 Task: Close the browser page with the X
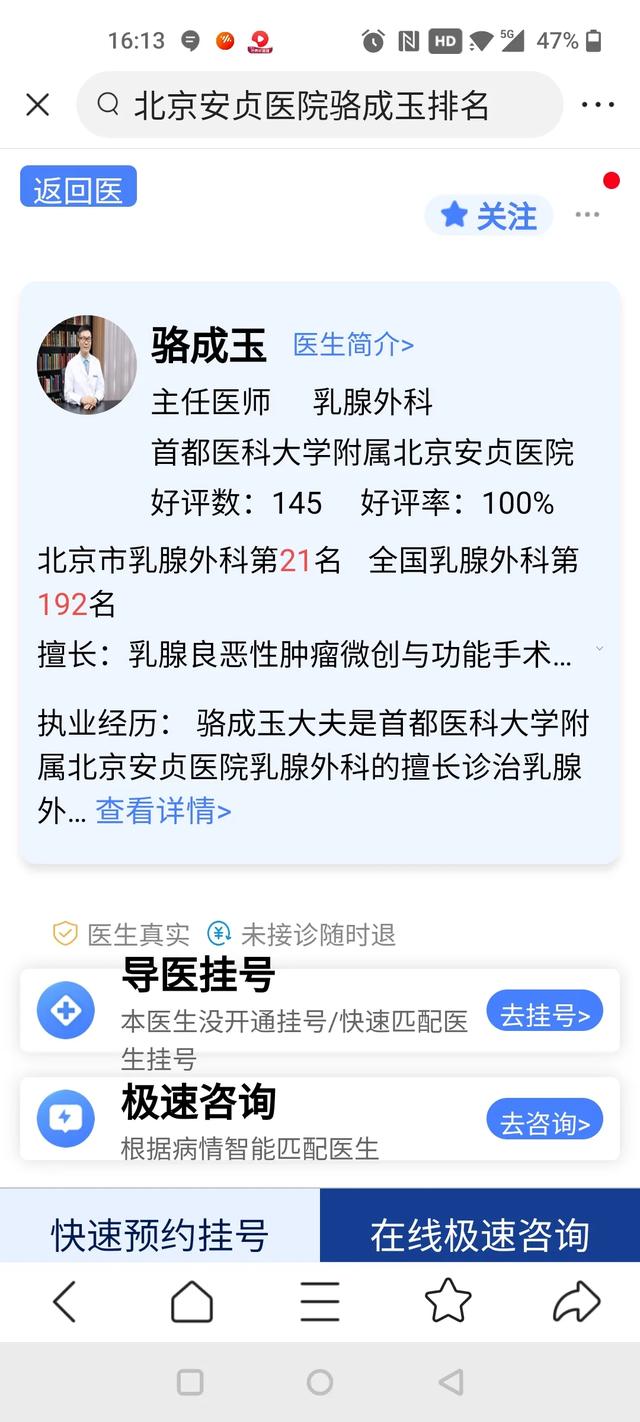pos(38,104)
